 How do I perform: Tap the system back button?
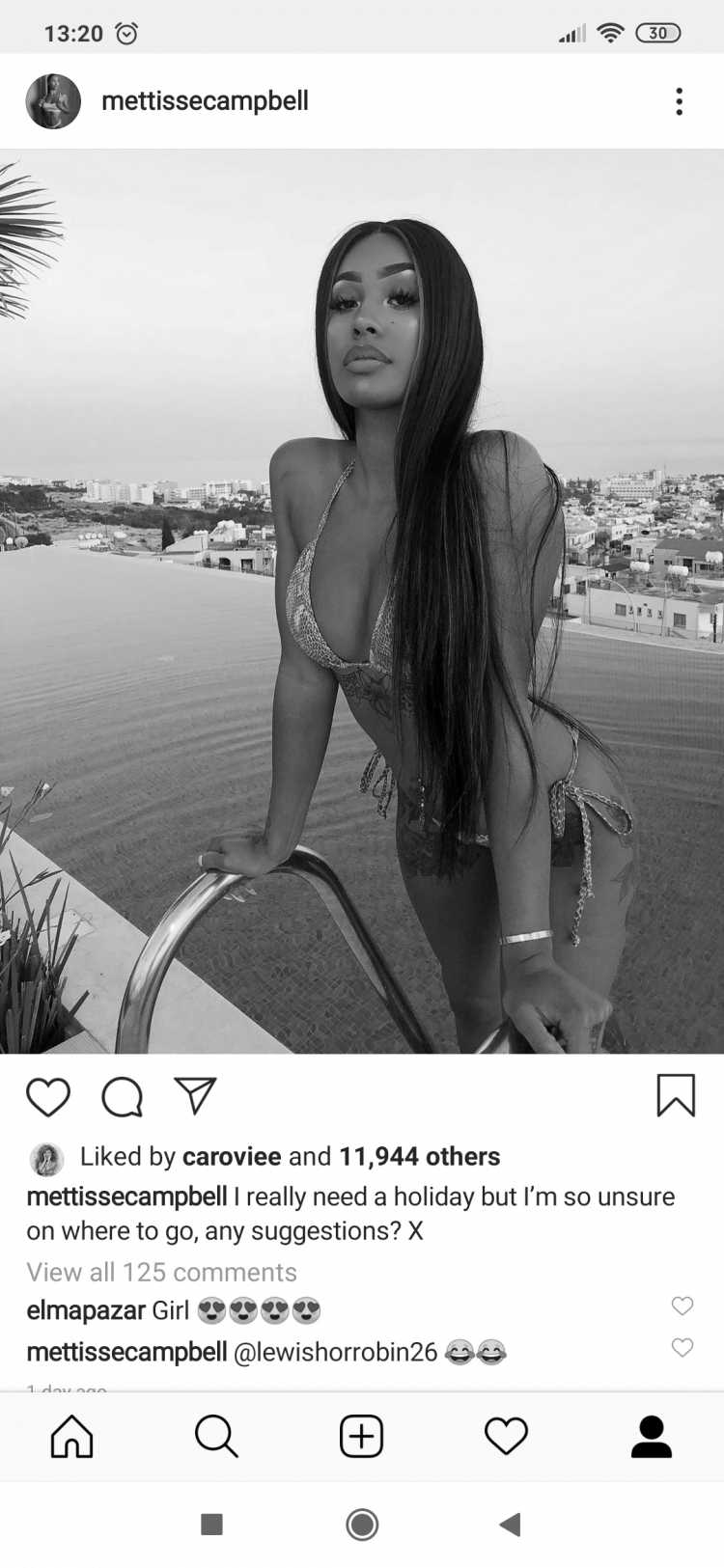coord(511,1525)
